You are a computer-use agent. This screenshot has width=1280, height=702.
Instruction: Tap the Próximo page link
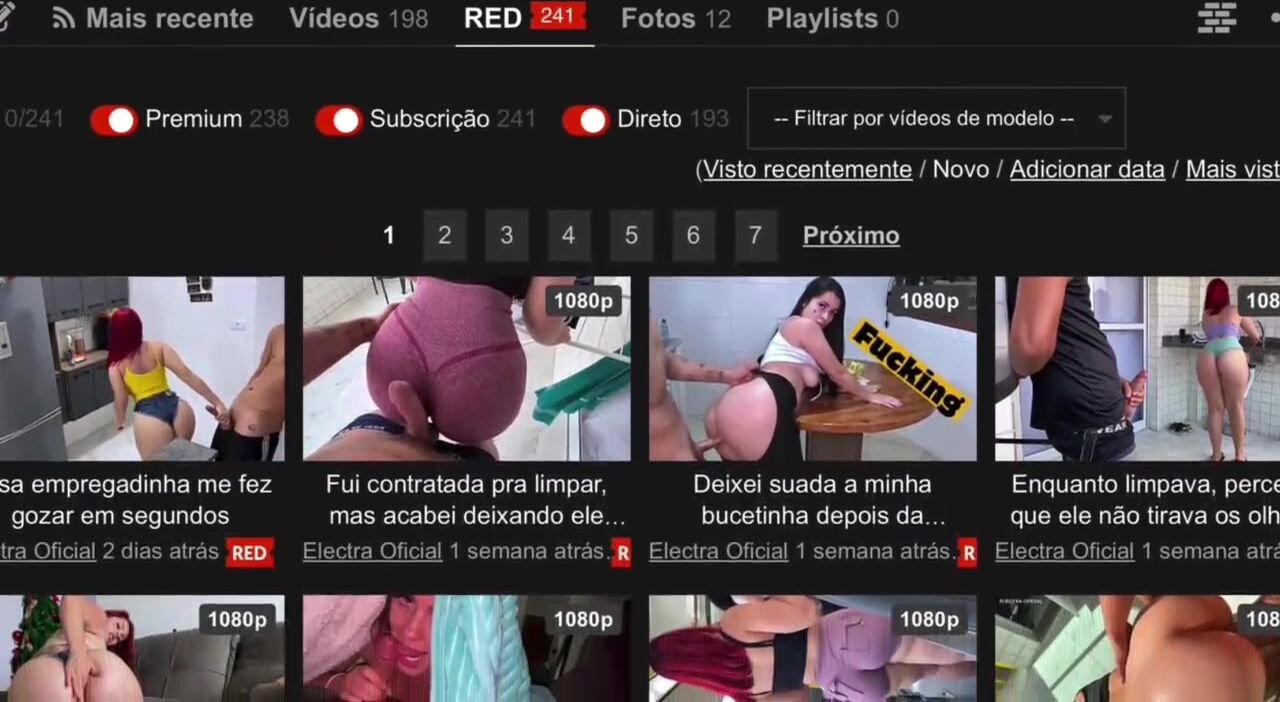[851, 236]
